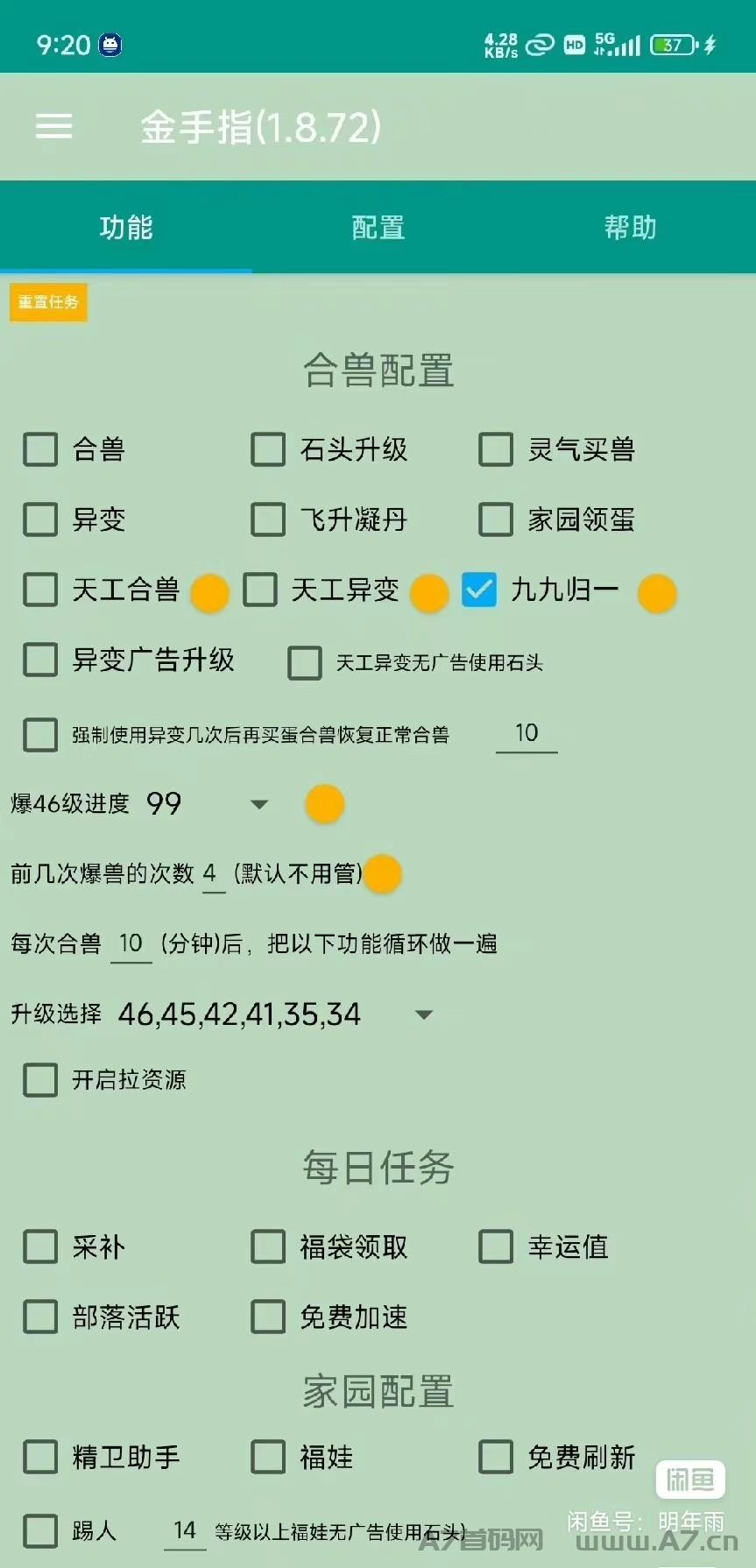Image resolution: width=756 pixels, height=1568 pixels.
Task: Tap the yellow dot beside 天工合兽
Action: (x=210, y=593)
